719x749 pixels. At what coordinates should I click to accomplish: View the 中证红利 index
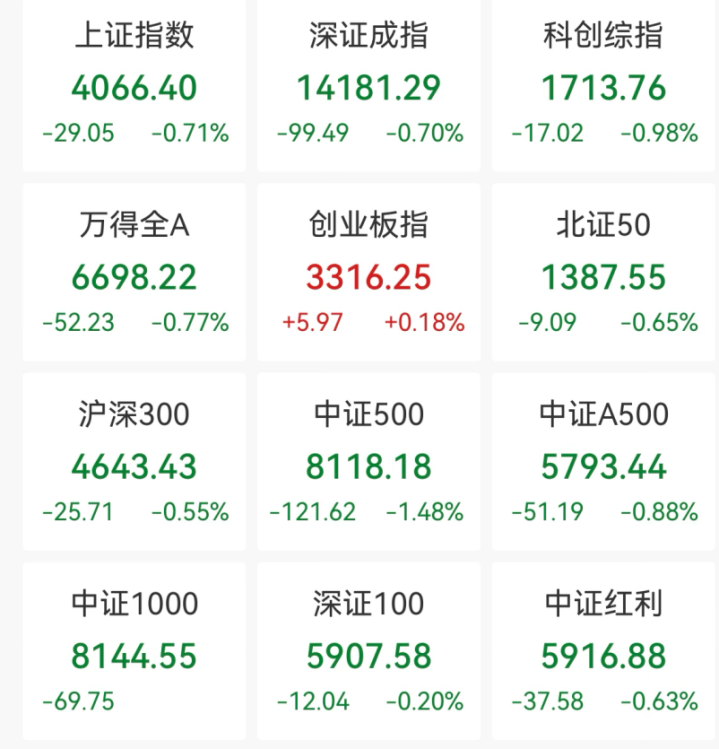point(603,651)
